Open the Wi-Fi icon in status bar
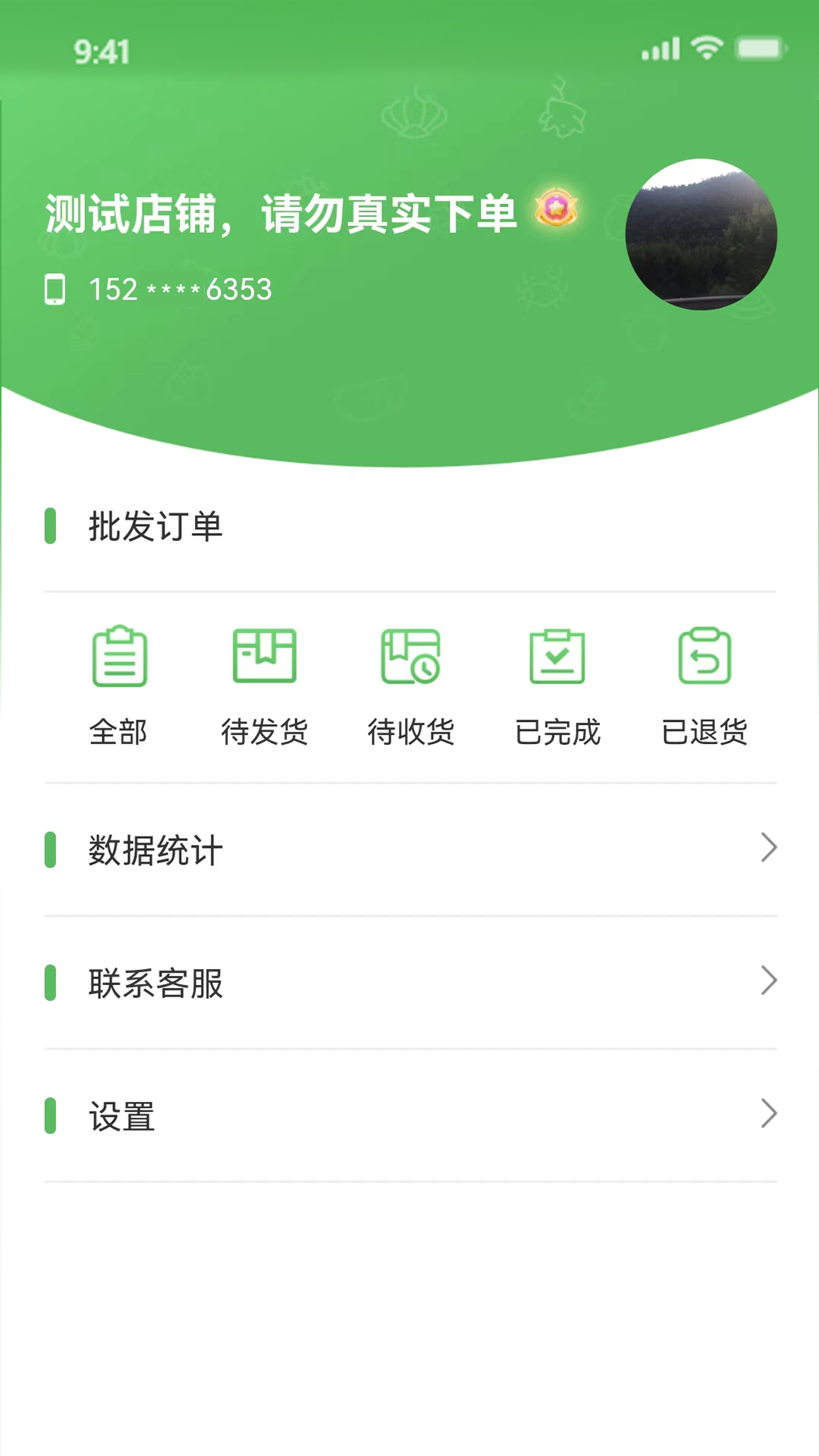The width and height of the screenshot is (819, 1456). point(705,49)
